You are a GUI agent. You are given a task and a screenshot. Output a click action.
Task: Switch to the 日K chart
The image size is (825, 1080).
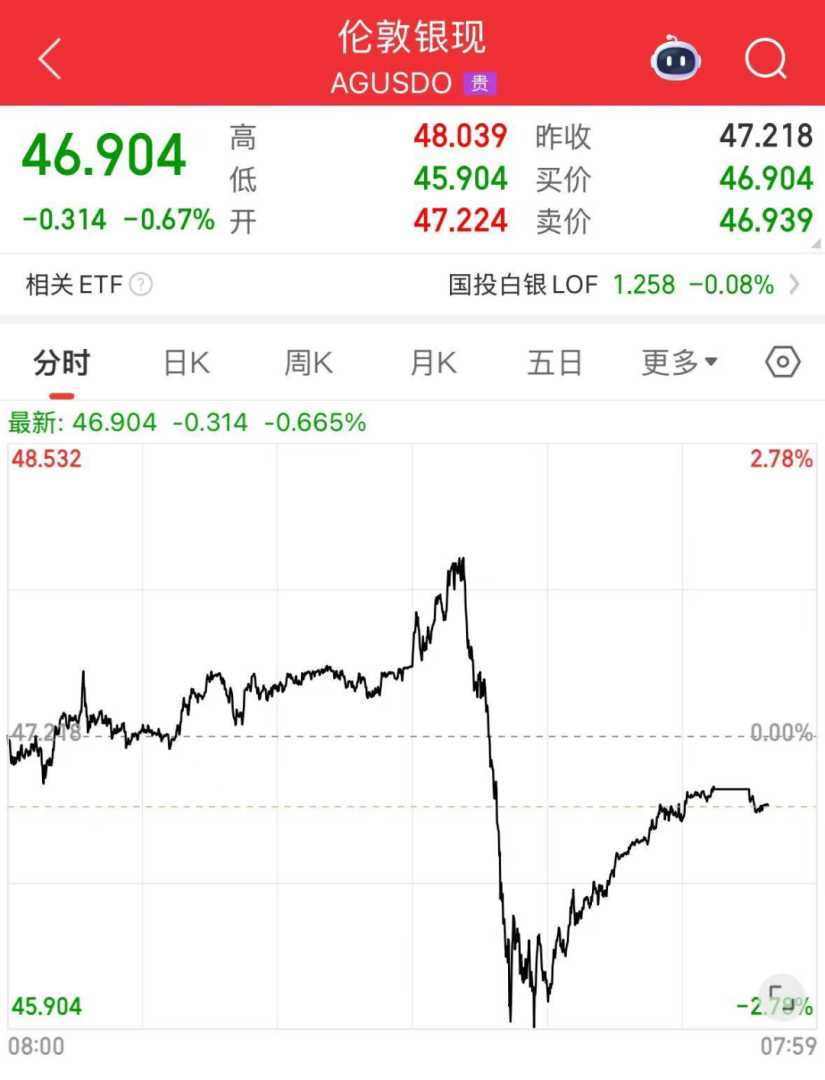click(187, 363)
